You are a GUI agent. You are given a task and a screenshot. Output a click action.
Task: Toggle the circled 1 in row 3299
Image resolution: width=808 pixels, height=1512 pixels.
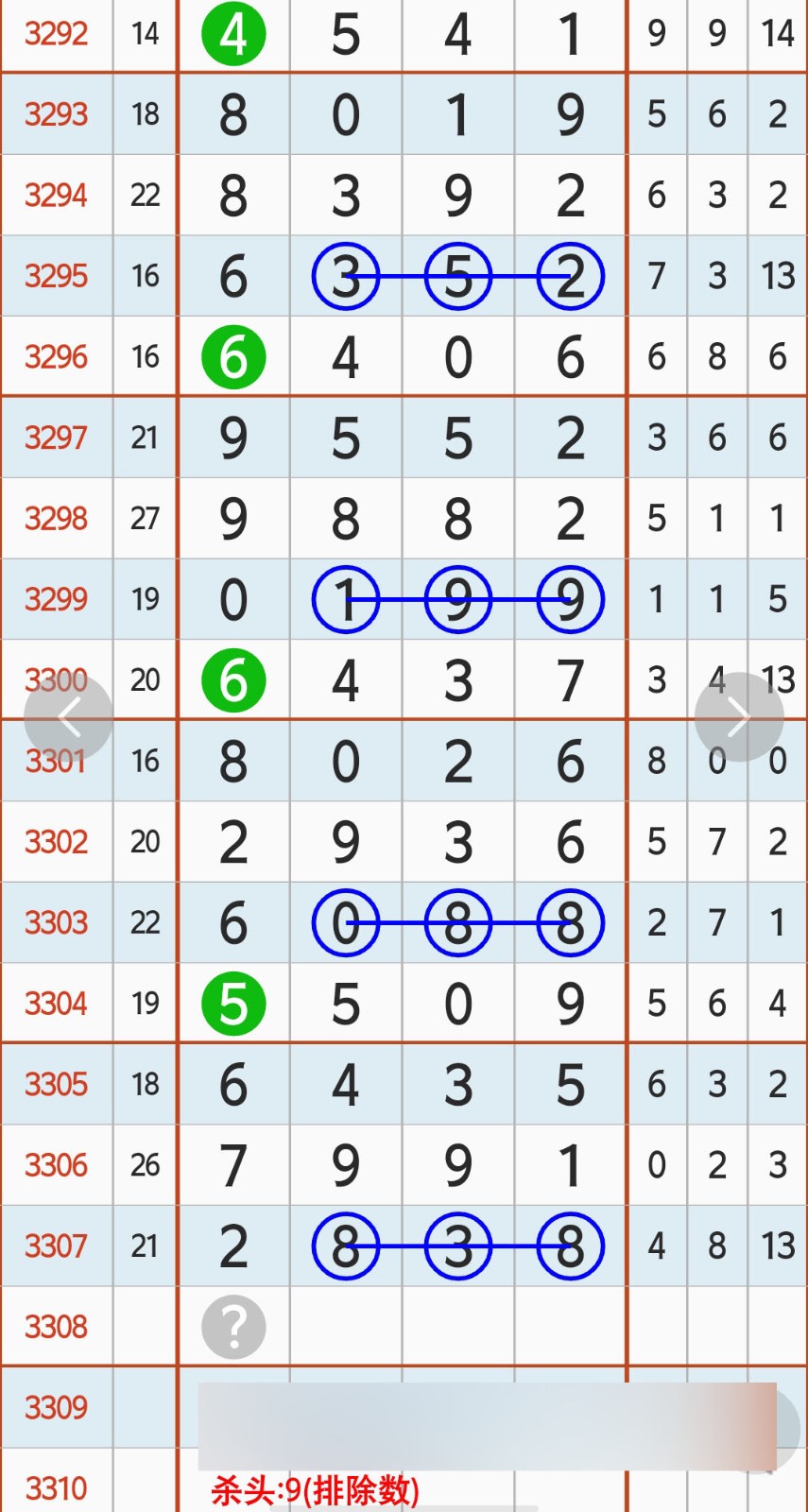(346, 599)
